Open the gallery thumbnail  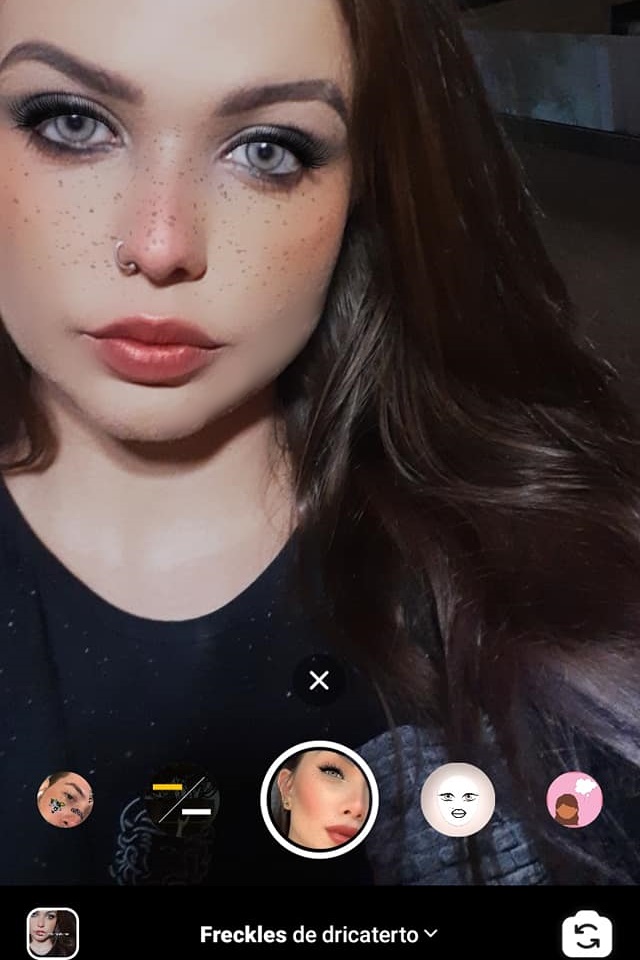53,934
